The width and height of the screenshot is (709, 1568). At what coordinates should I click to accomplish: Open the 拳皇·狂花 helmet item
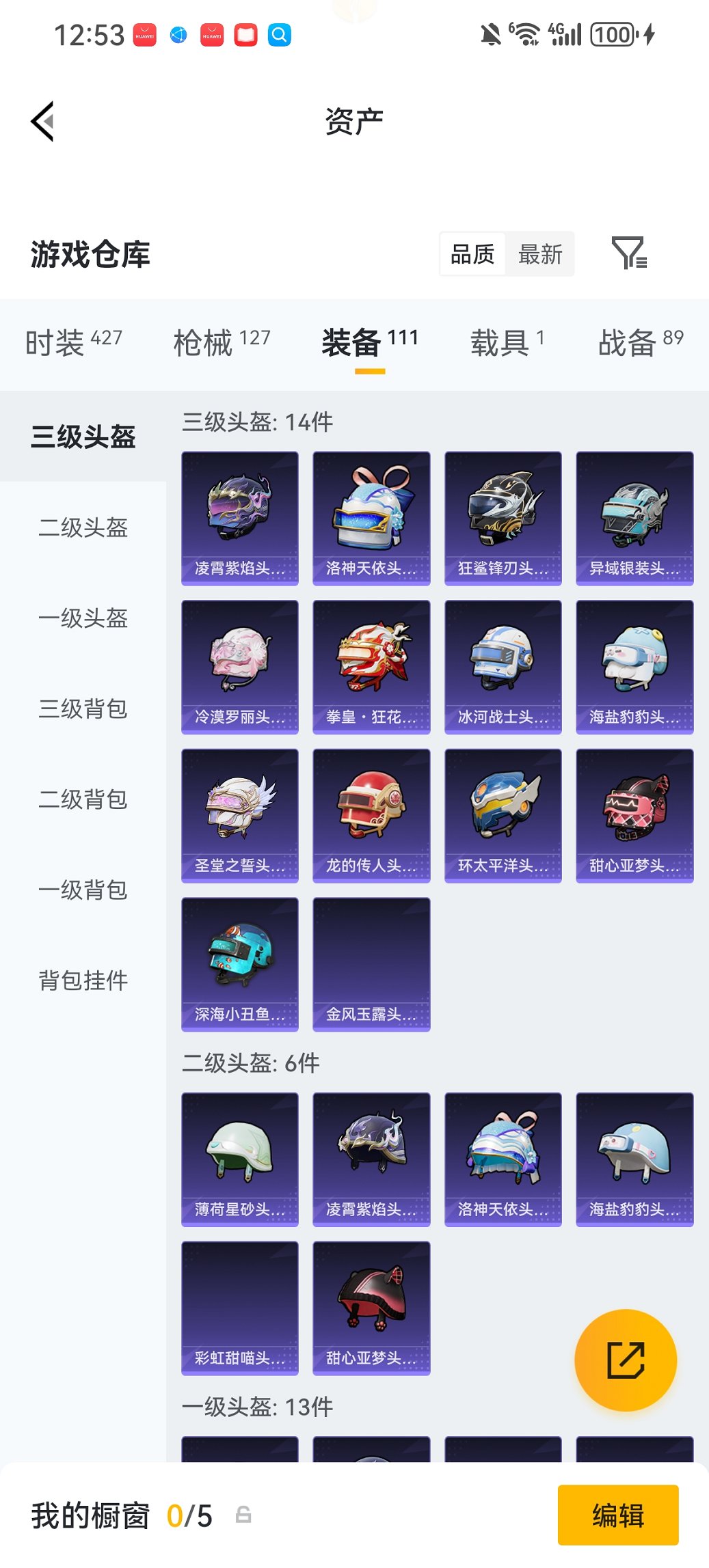click(371, 667)
